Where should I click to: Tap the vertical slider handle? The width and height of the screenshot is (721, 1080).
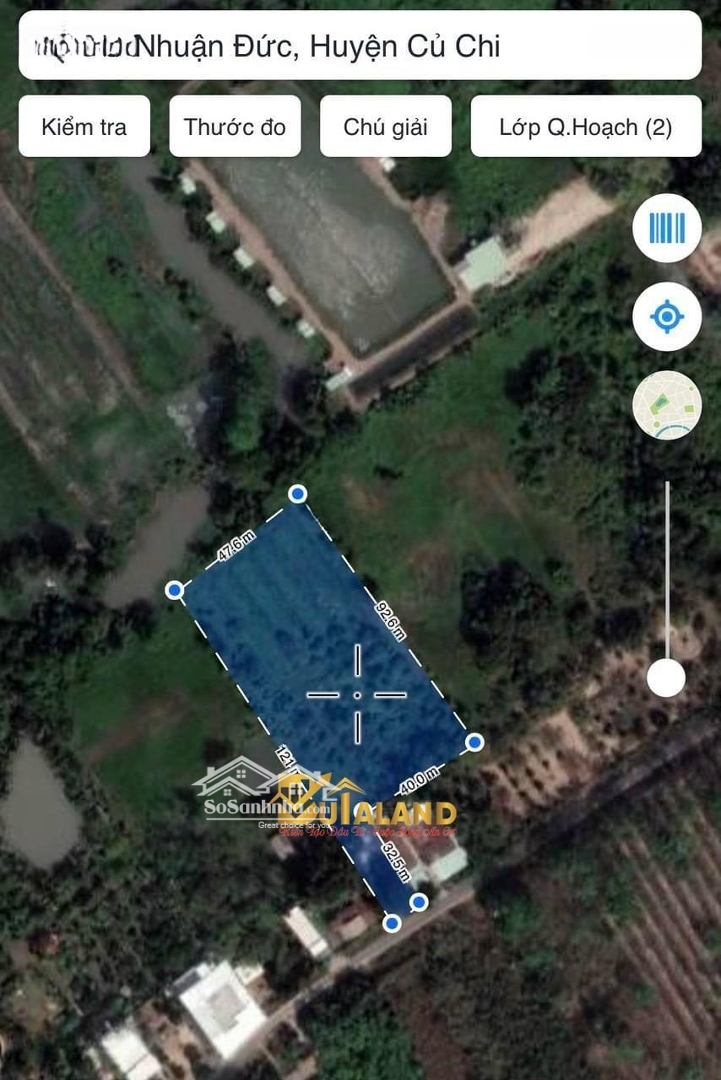[666, 678]
